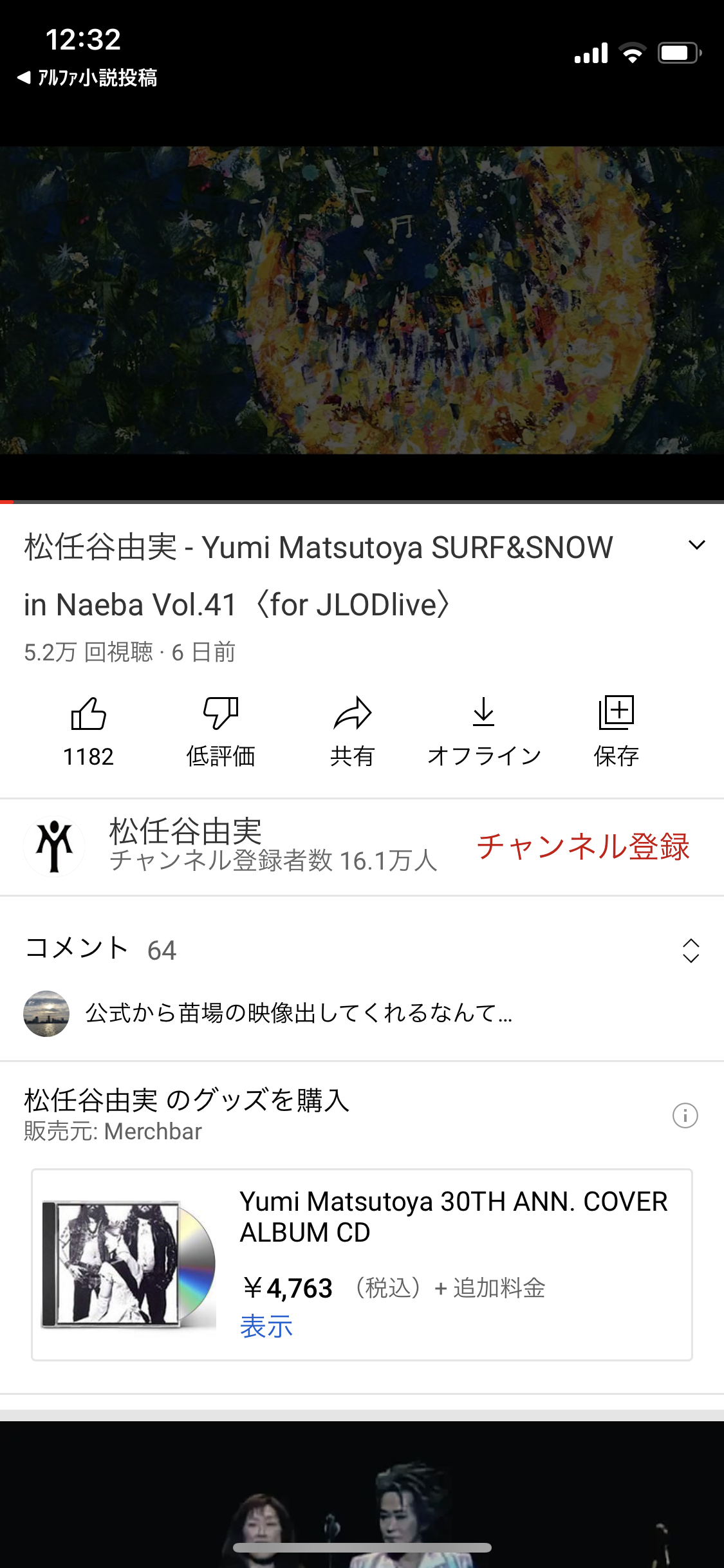This screenshot has height=1568, width=724.
Task: Tap 表示 link for the album
Action: point(266,1327)
